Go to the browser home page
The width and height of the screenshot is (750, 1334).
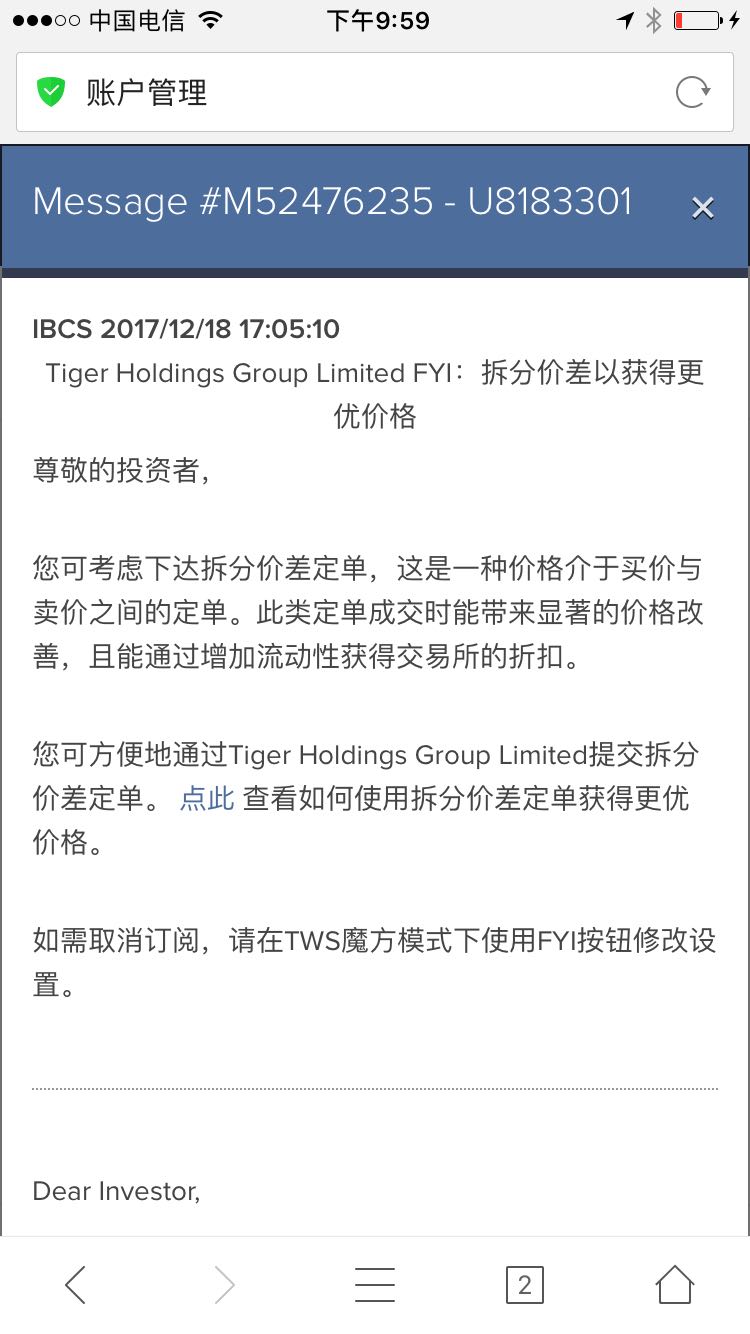674,1284
